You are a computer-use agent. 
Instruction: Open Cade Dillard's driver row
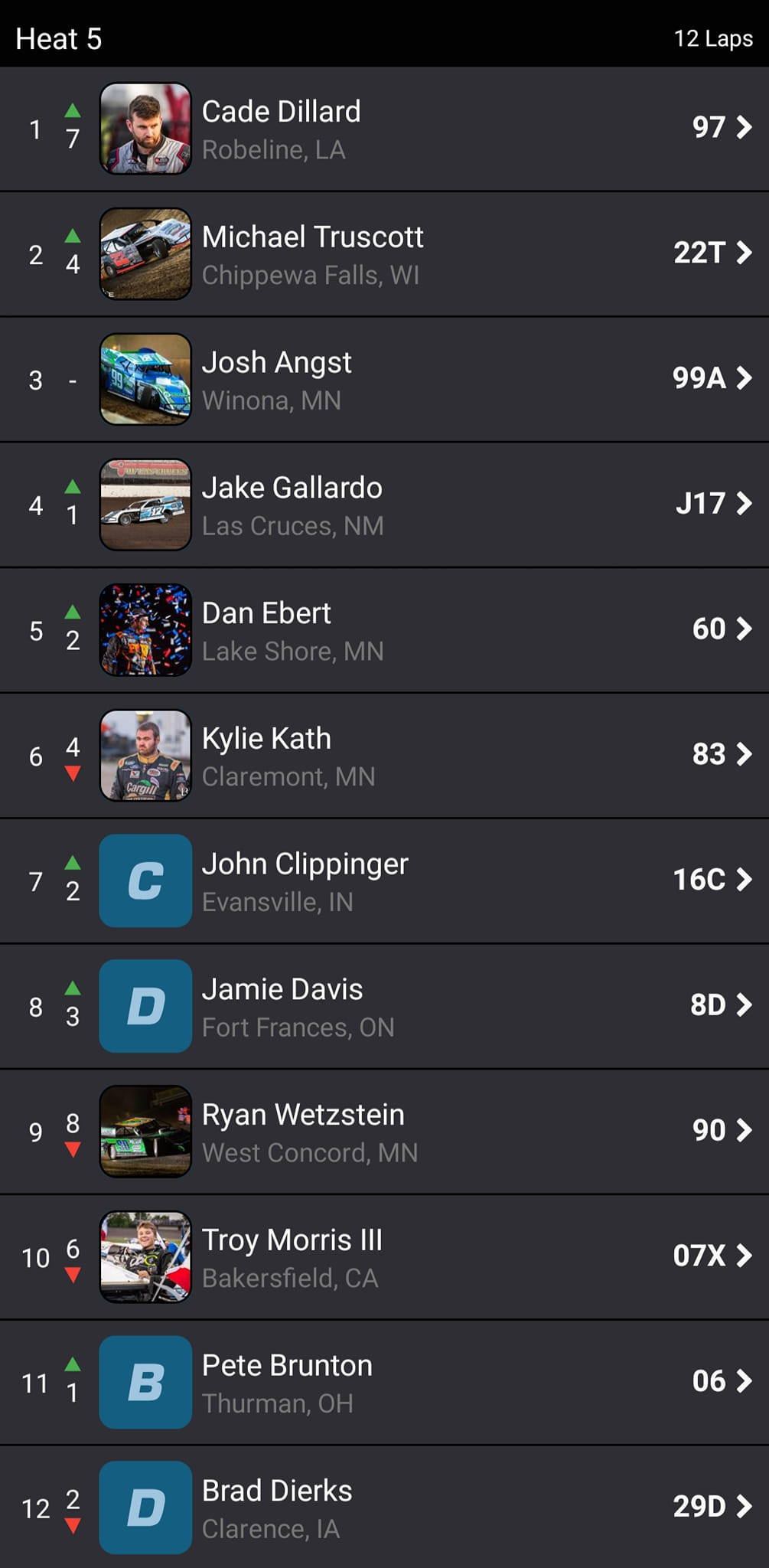pos(384,129)
